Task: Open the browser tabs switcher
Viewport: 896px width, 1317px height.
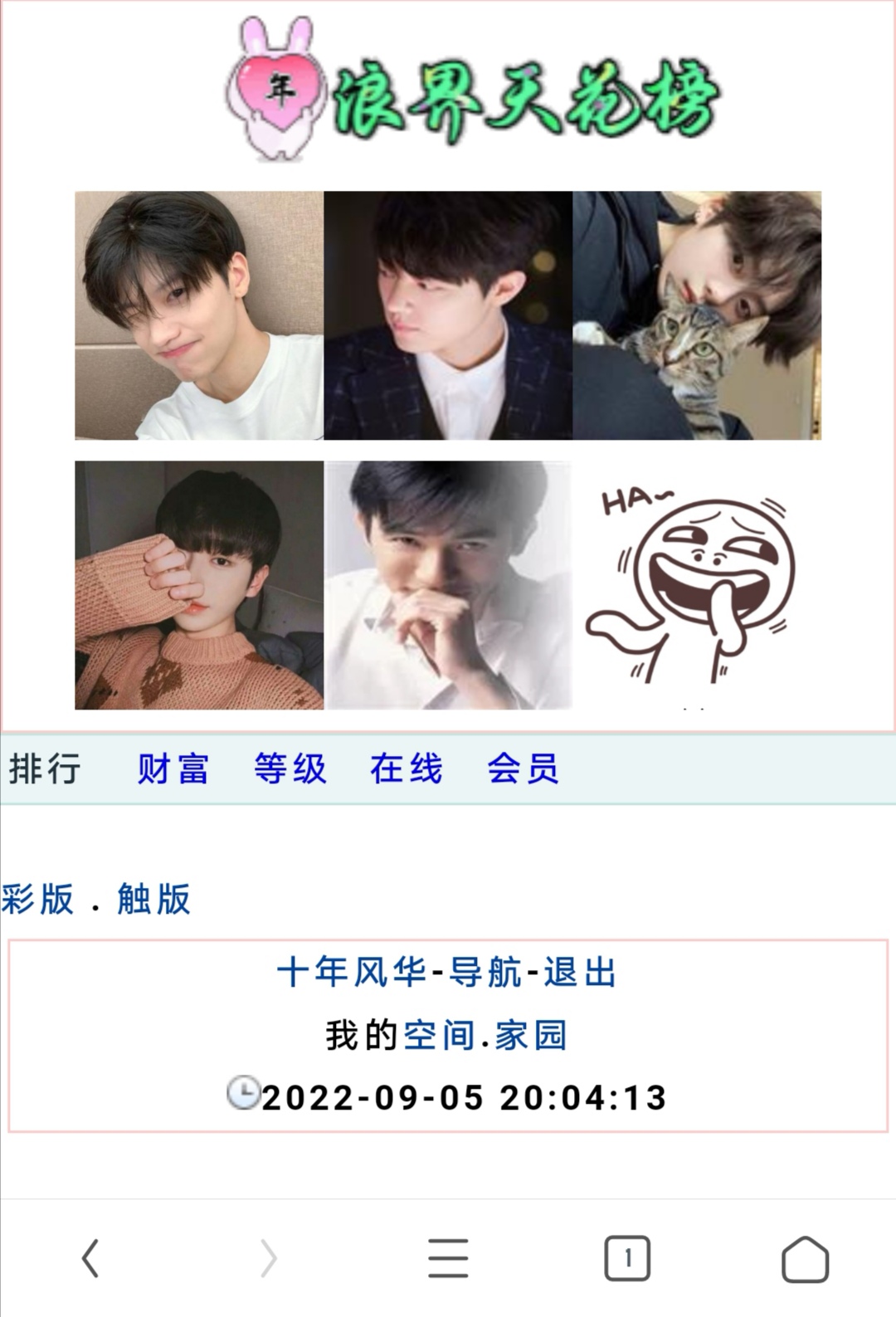Action: pos(627,1258)
